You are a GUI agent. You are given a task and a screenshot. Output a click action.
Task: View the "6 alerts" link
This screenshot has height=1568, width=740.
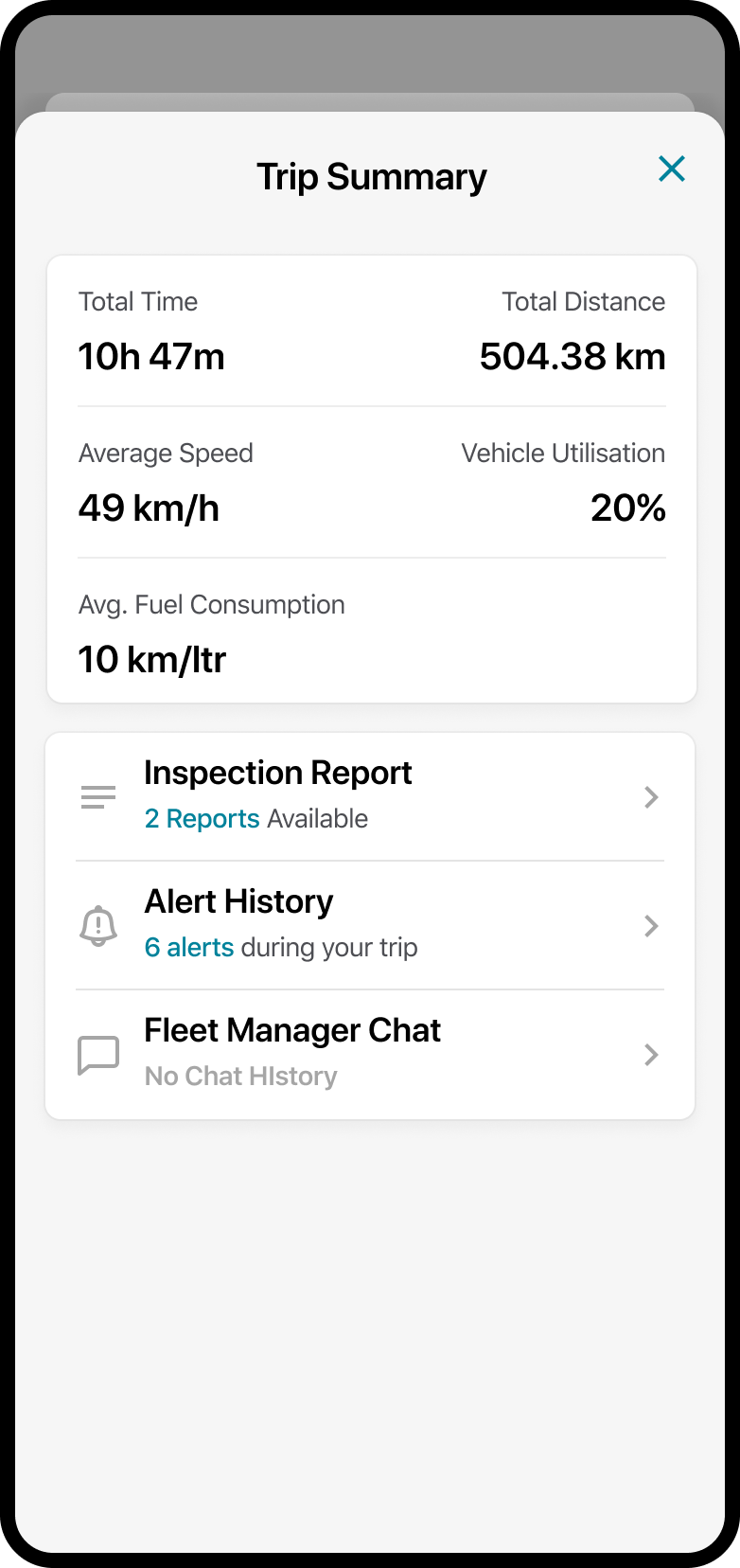pyautogui.click(x=189, y=947)
